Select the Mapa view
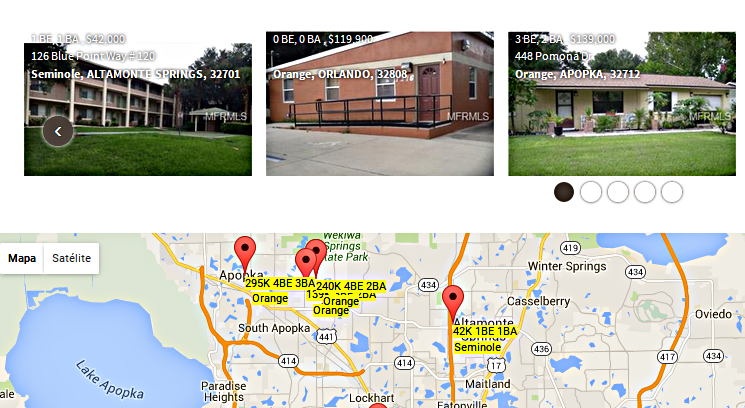The height and width of the screenshot is (408, 745). (22, 258)
